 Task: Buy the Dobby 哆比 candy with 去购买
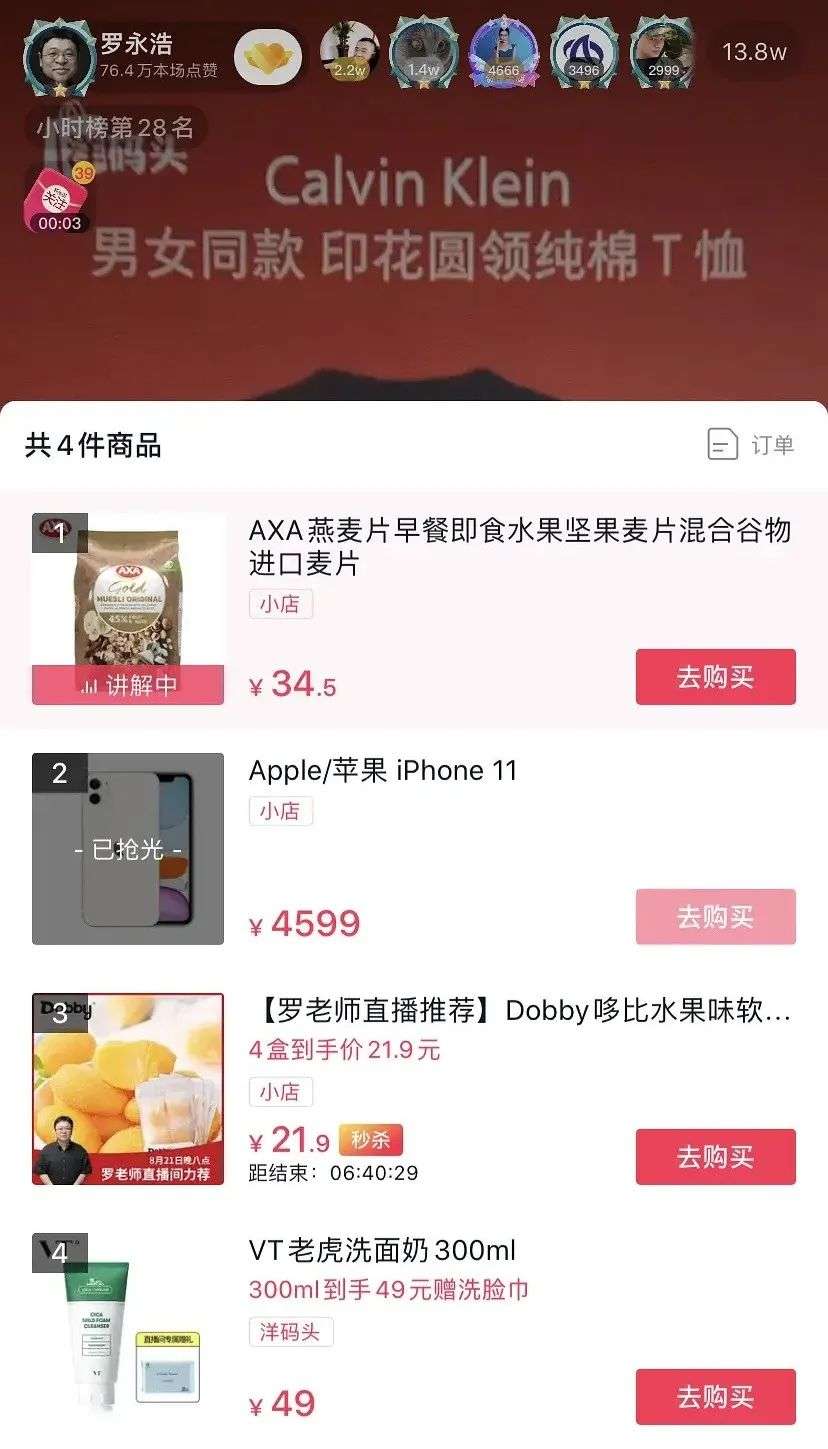(x=715, y=1157)
